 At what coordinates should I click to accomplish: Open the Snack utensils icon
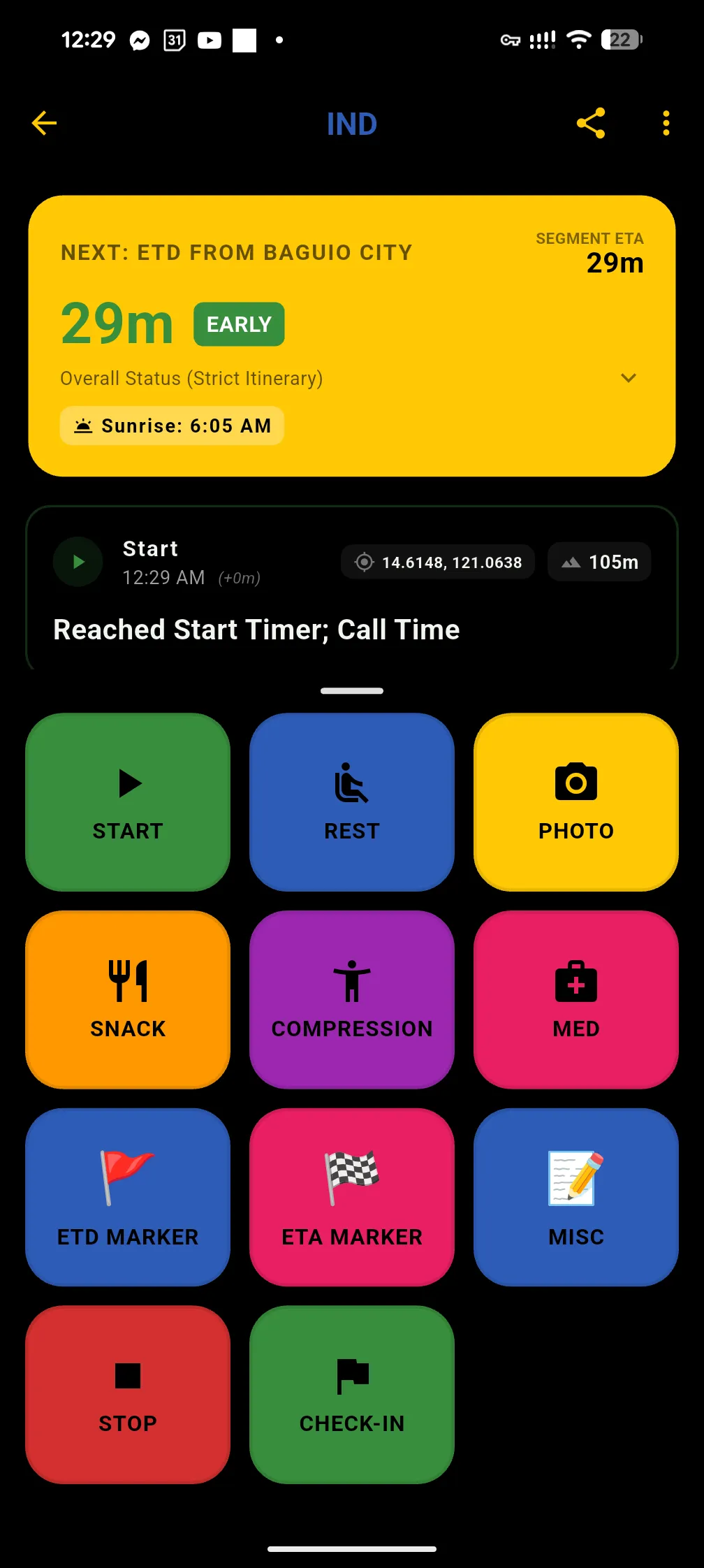pyautogui.click(x=127, y=981)
